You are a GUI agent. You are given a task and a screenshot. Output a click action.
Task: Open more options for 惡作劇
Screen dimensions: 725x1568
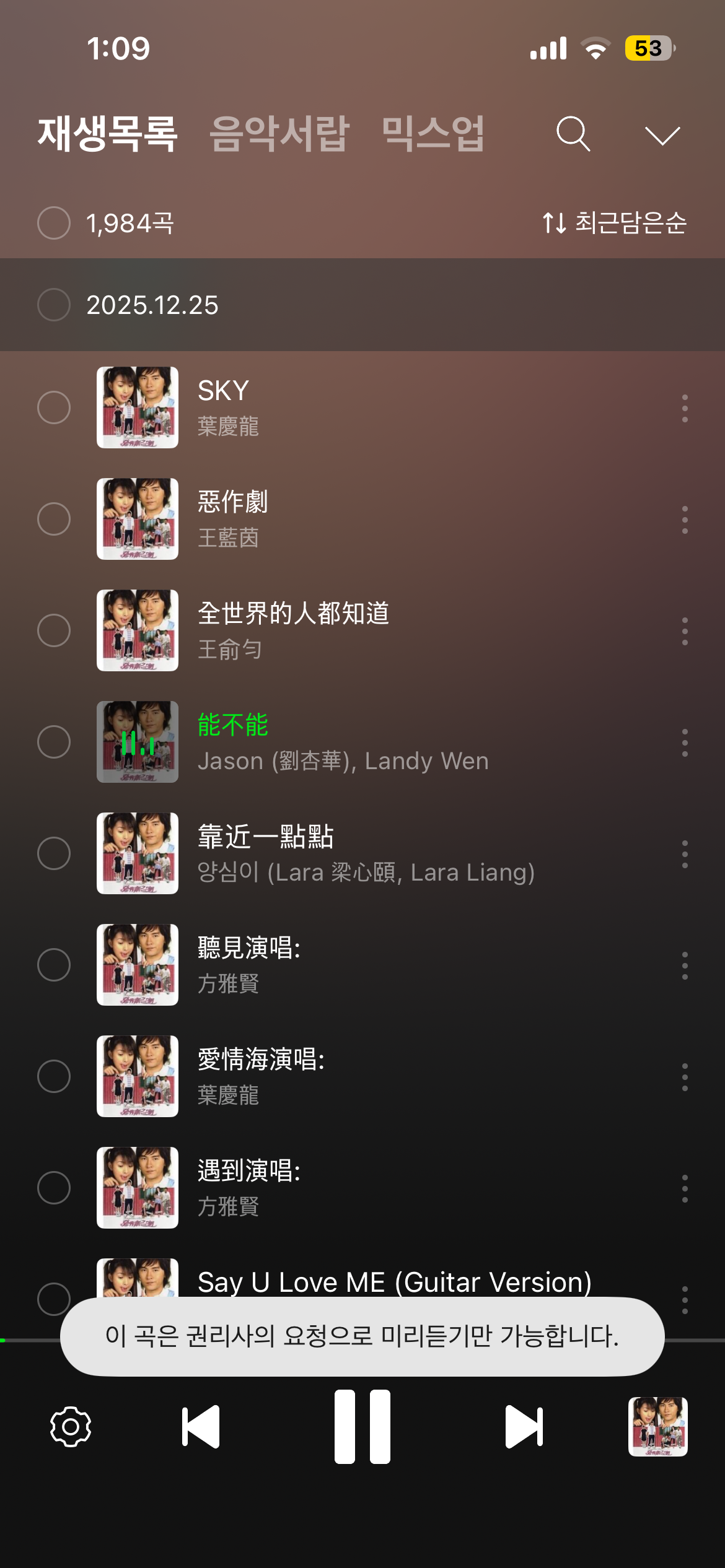[x=685, y=520]
